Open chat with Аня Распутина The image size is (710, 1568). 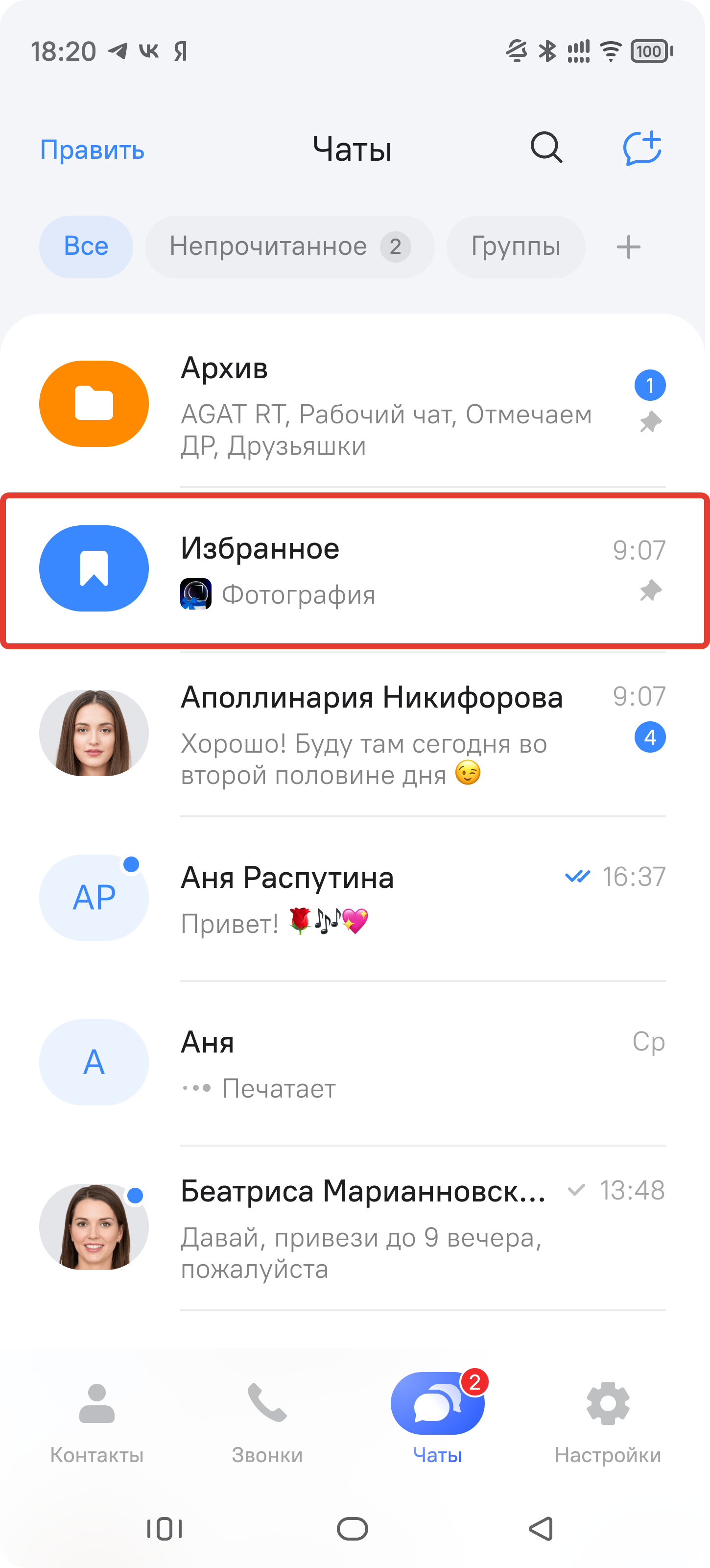coord(353,898)
